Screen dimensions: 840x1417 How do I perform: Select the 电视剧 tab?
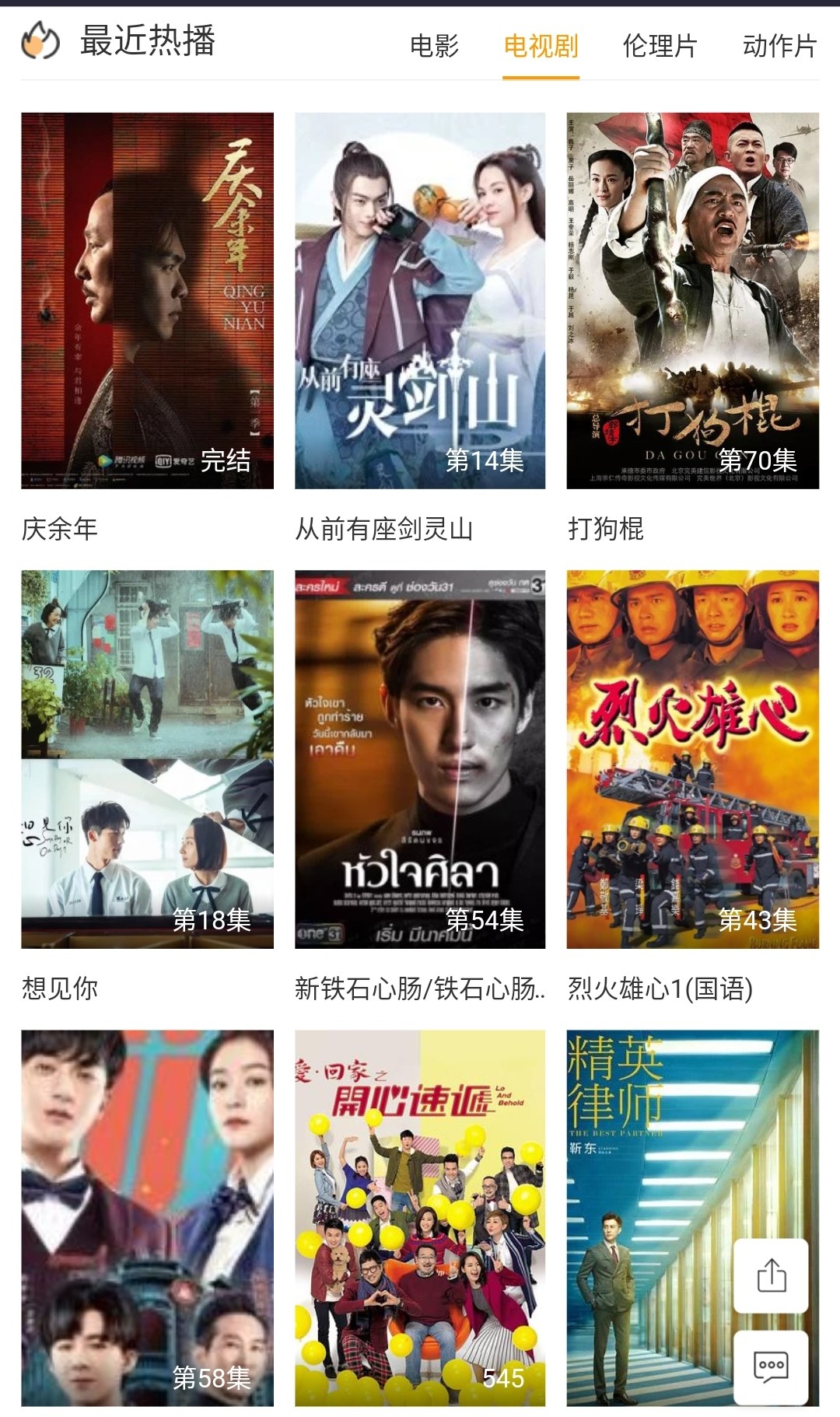pyautogui.click(x=542, y=45)
